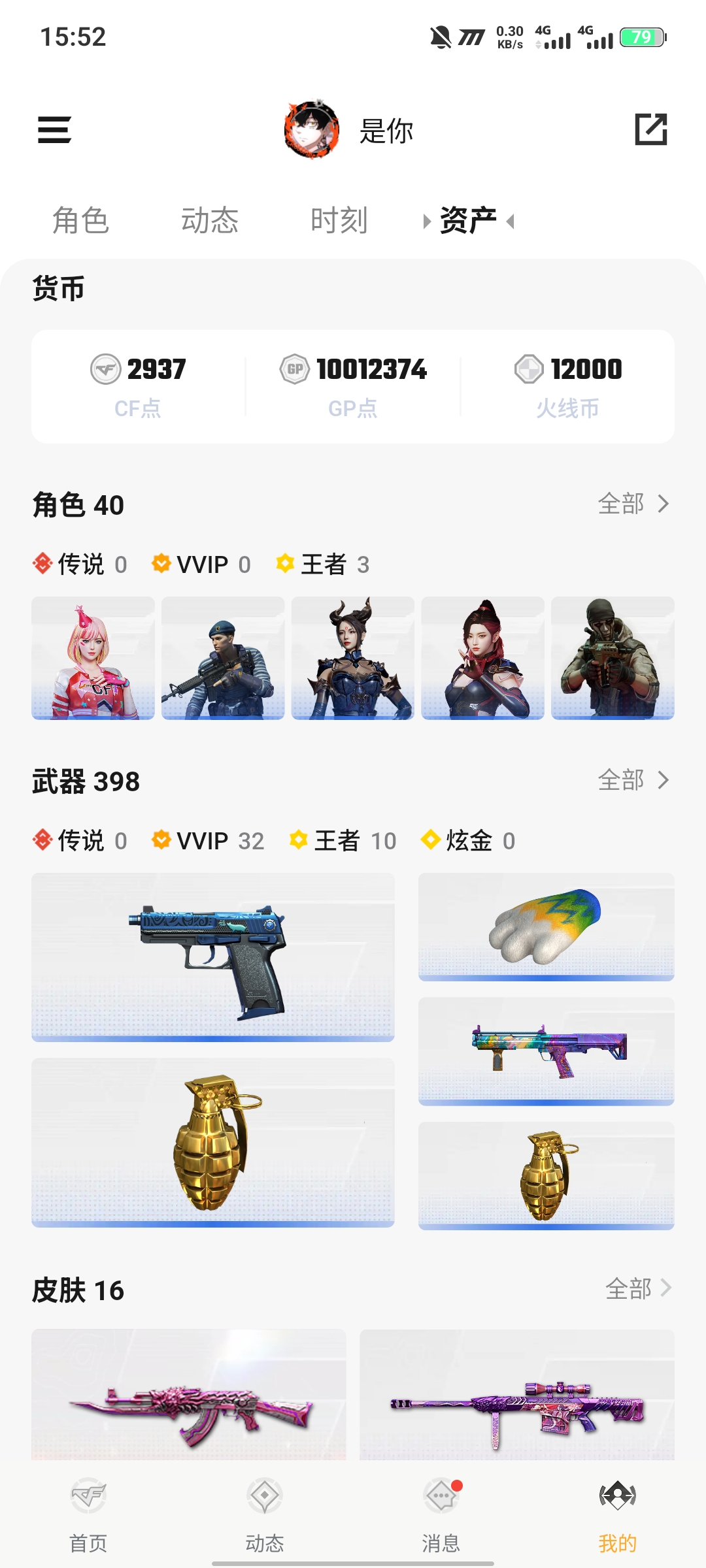
Task: Open the hamburger menu
Action: (x=54, y=130)
